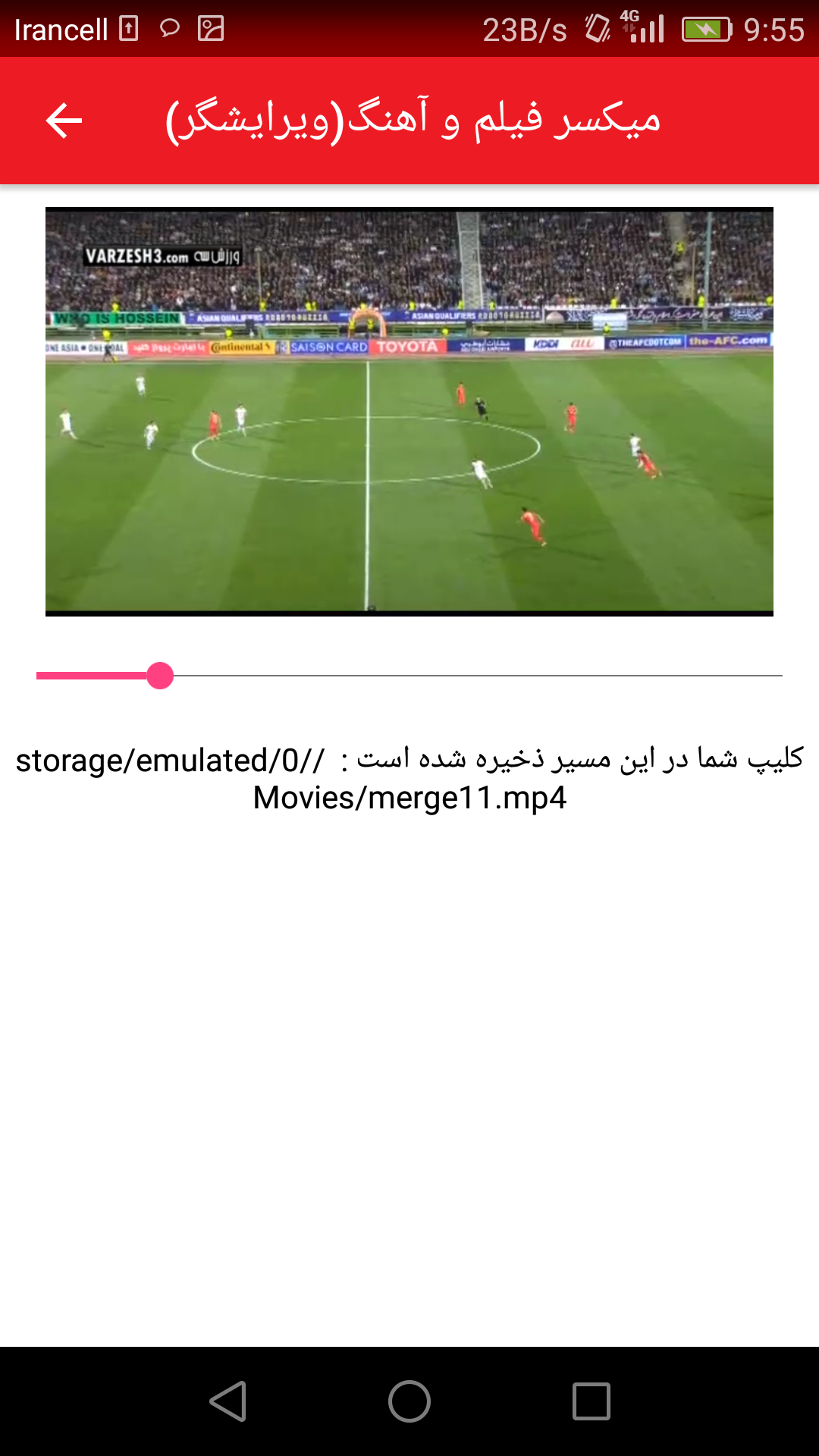Viewport: 819px width, 1456px height.
Task: Go to the home screen
Action: click(x=409, y=1401)
